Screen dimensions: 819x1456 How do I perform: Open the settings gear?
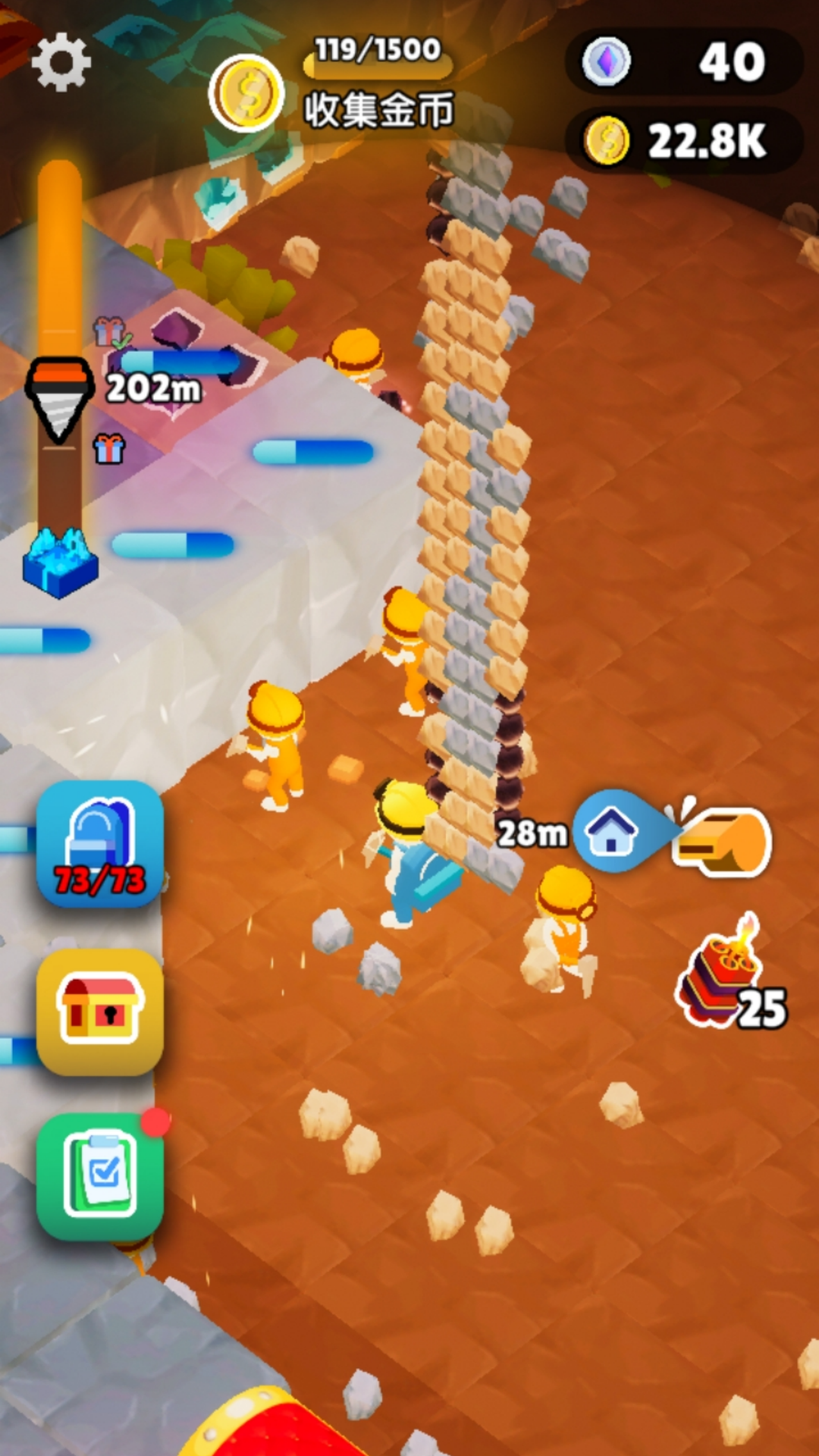coord(61,62)
